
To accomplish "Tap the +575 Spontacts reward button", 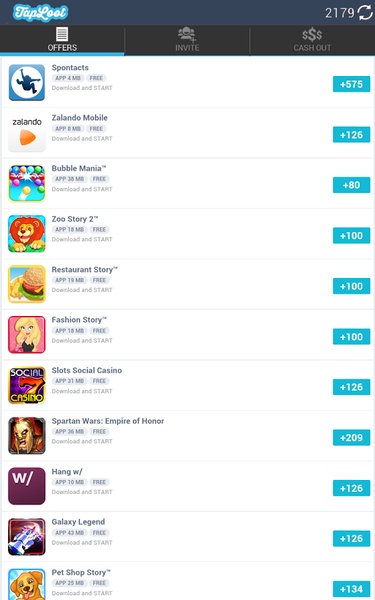I will pos(351,84).
